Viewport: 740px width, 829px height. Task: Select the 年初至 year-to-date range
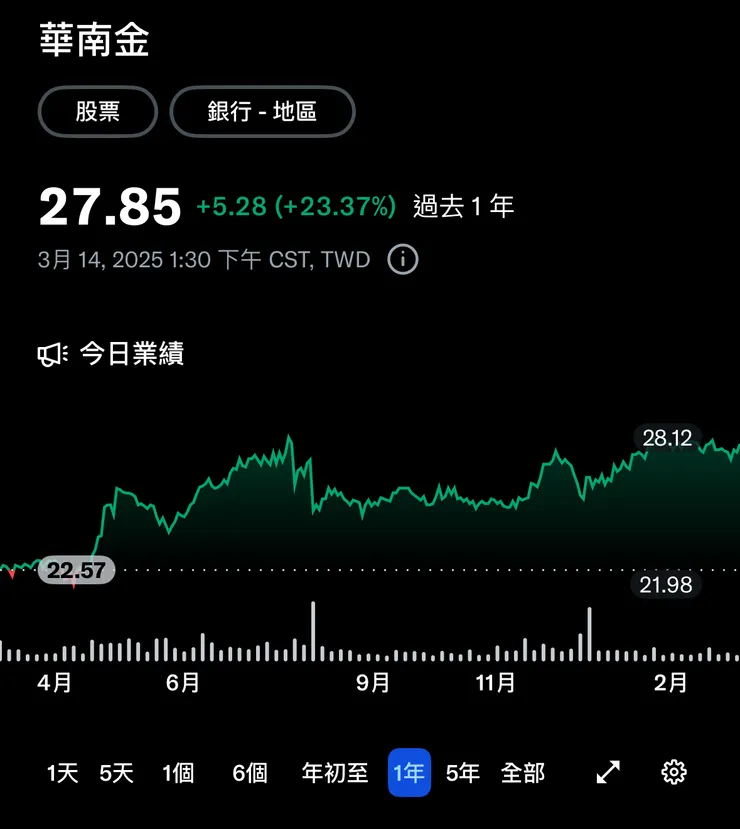(x=334, y=773)
